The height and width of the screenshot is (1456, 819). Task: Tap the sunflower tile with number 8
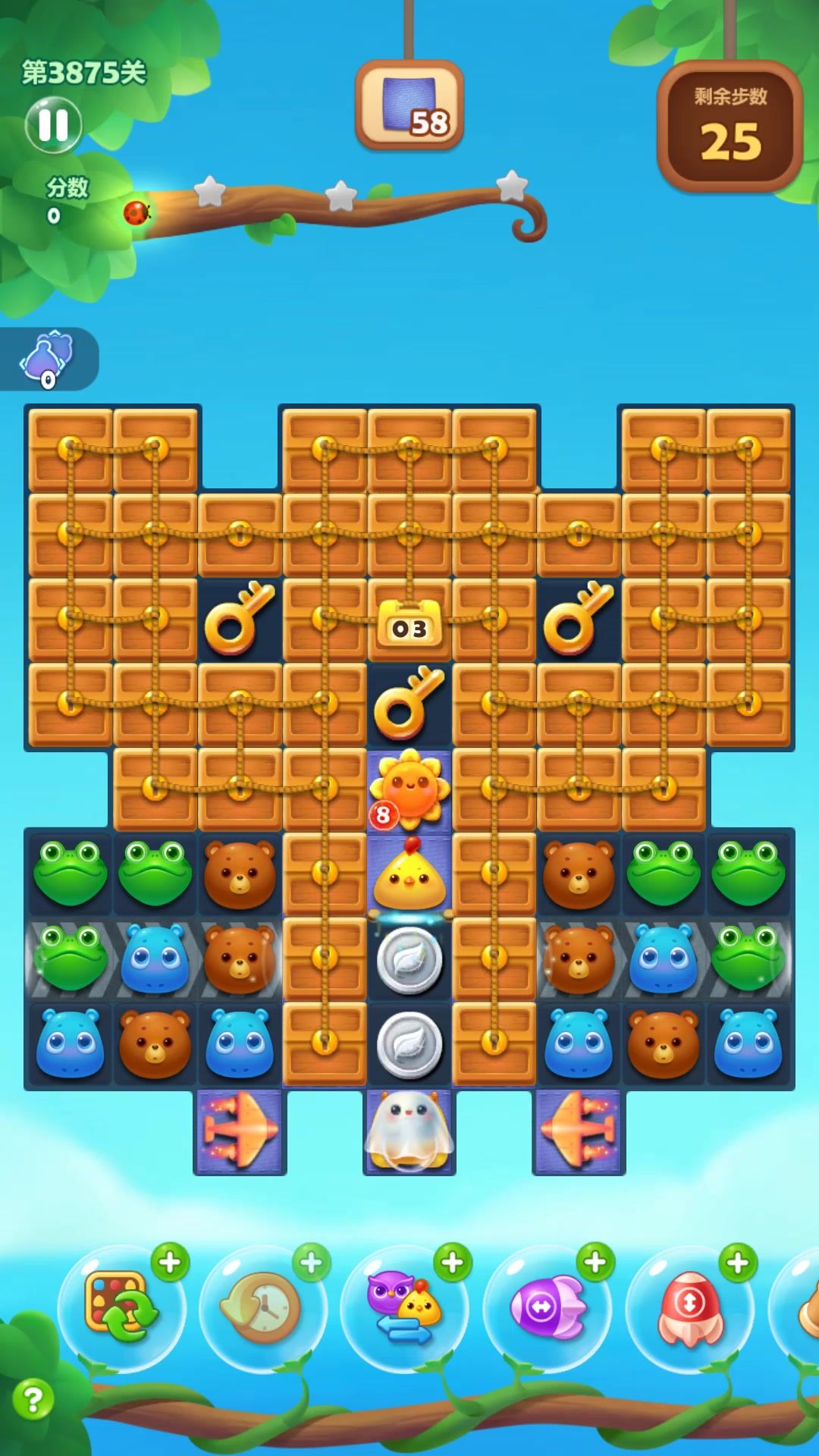409,790
